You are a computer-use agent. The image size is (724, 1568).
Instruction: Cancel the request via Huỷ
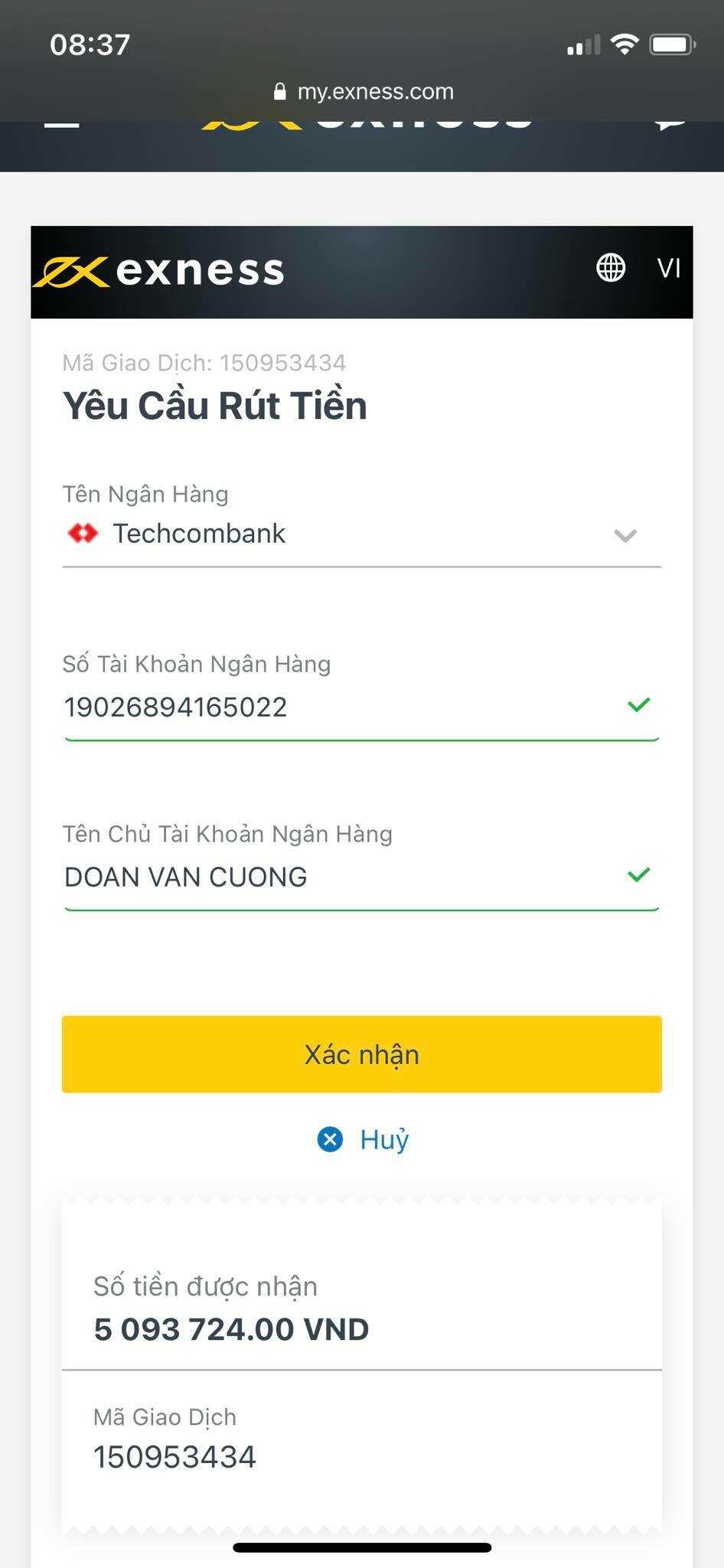pyautogui.click(x=364, y=1140)
